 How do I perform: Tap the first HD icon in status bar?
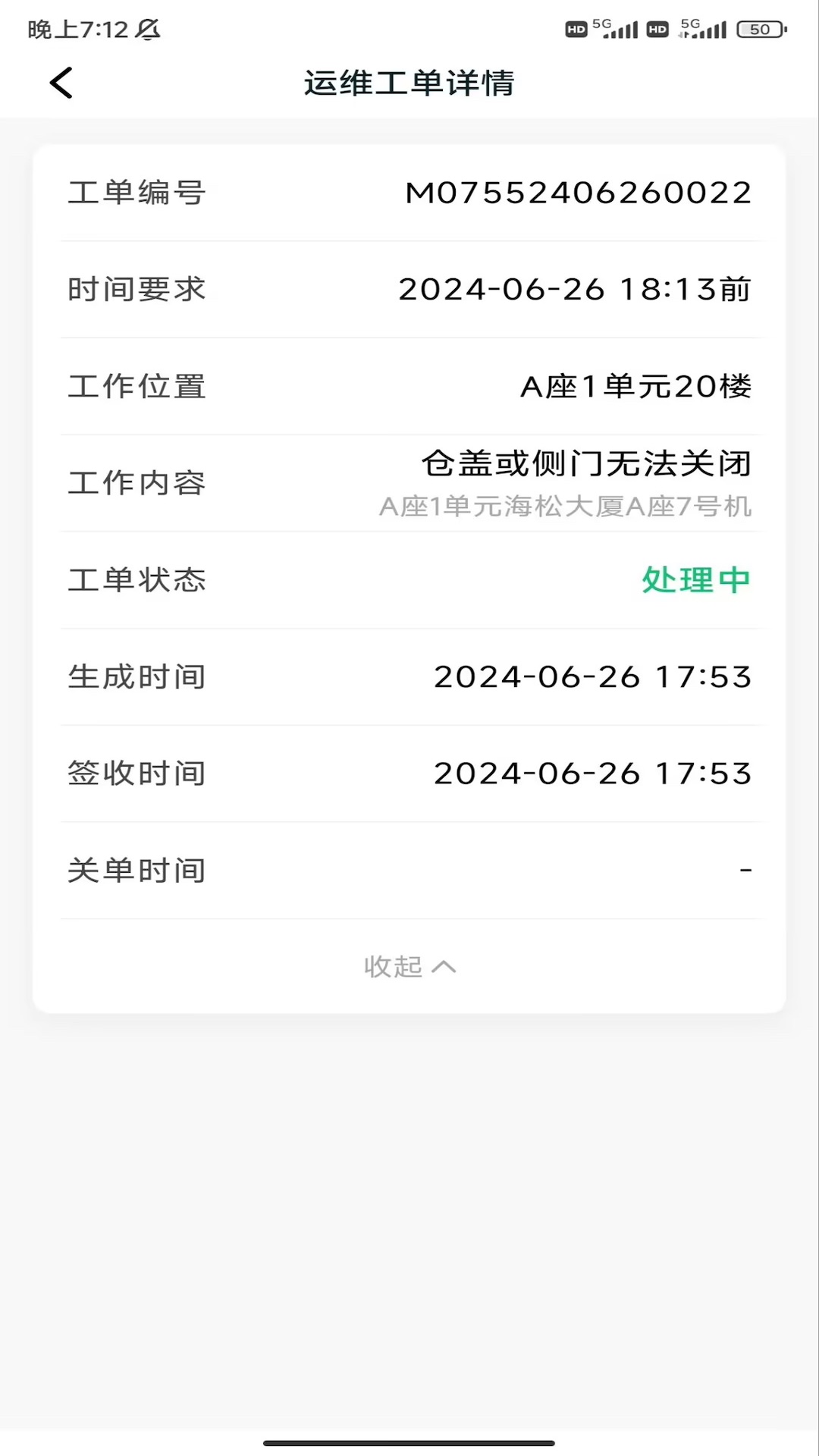click(x=576, y=29)
